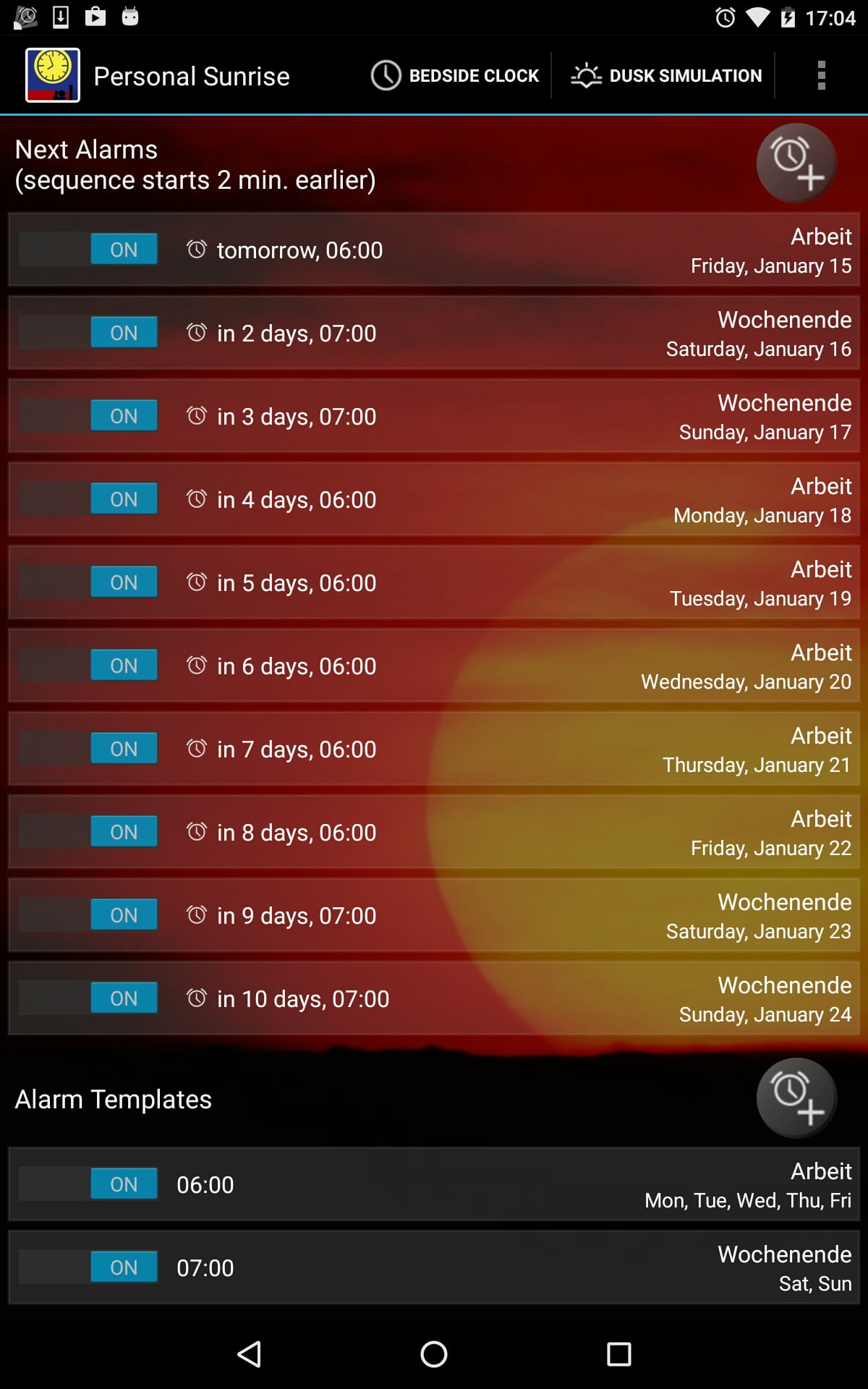
Task: Add a new alarm beside Next Alarms
Action: [x=796, y=163]
